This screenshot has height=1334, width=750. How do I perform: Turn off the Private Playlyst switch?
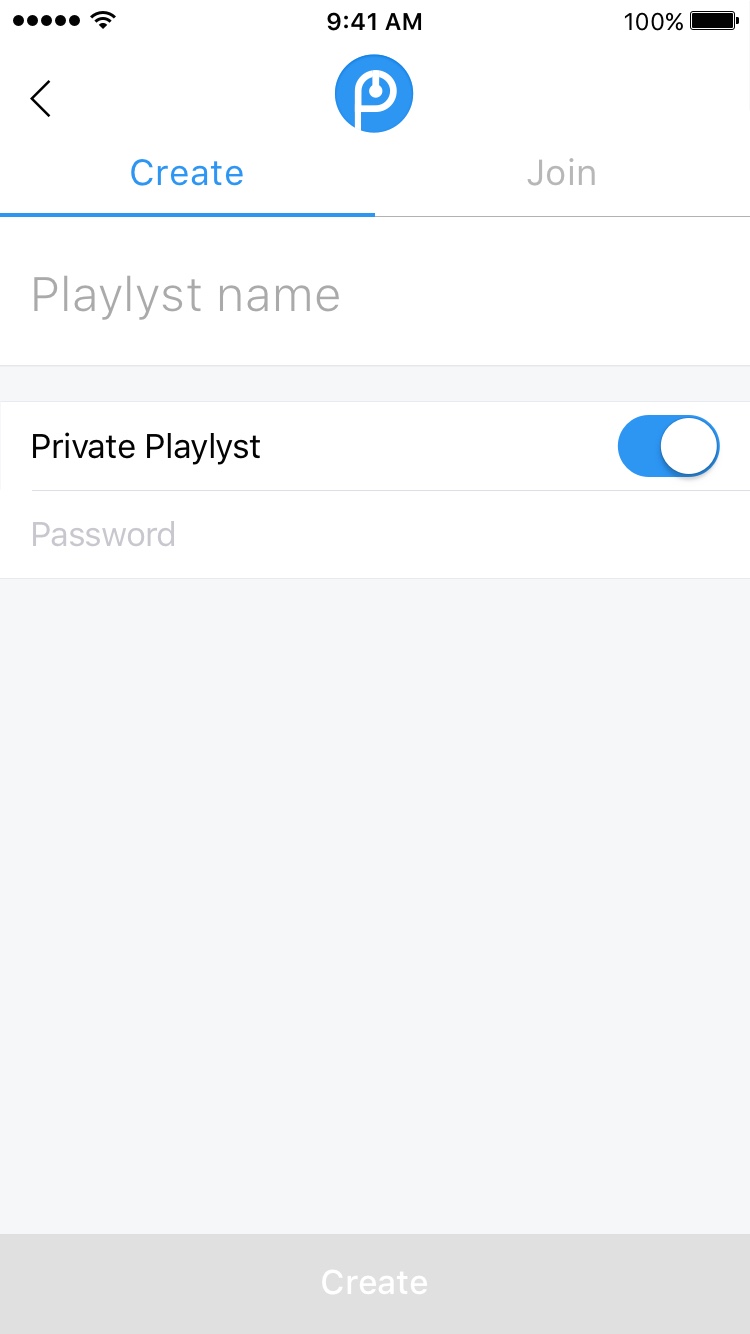[x=668, y=446]
